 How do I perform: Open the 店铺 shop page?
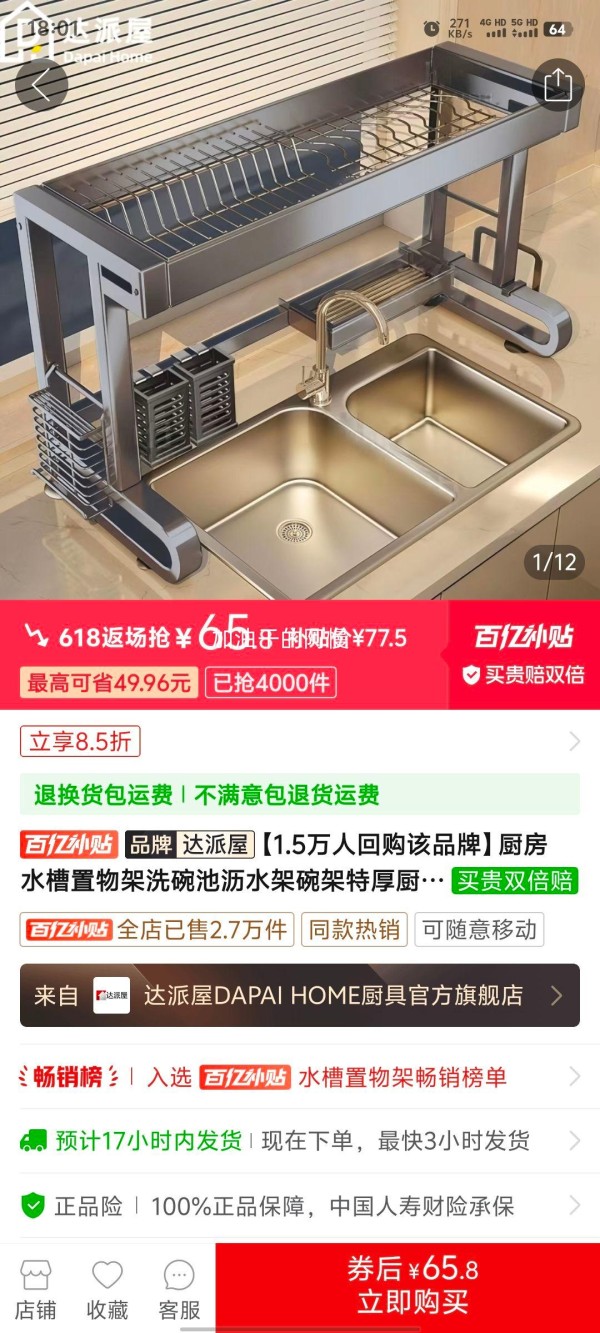pyautogui.click(x=36, y=1289)
